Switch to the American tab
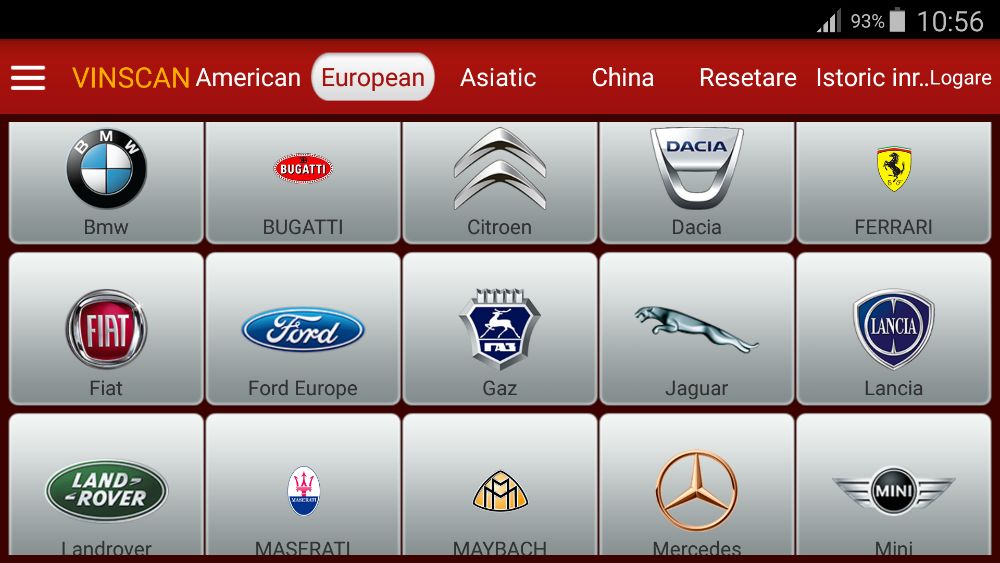This screenshot has width=1000, height=563. pos(248,78)
